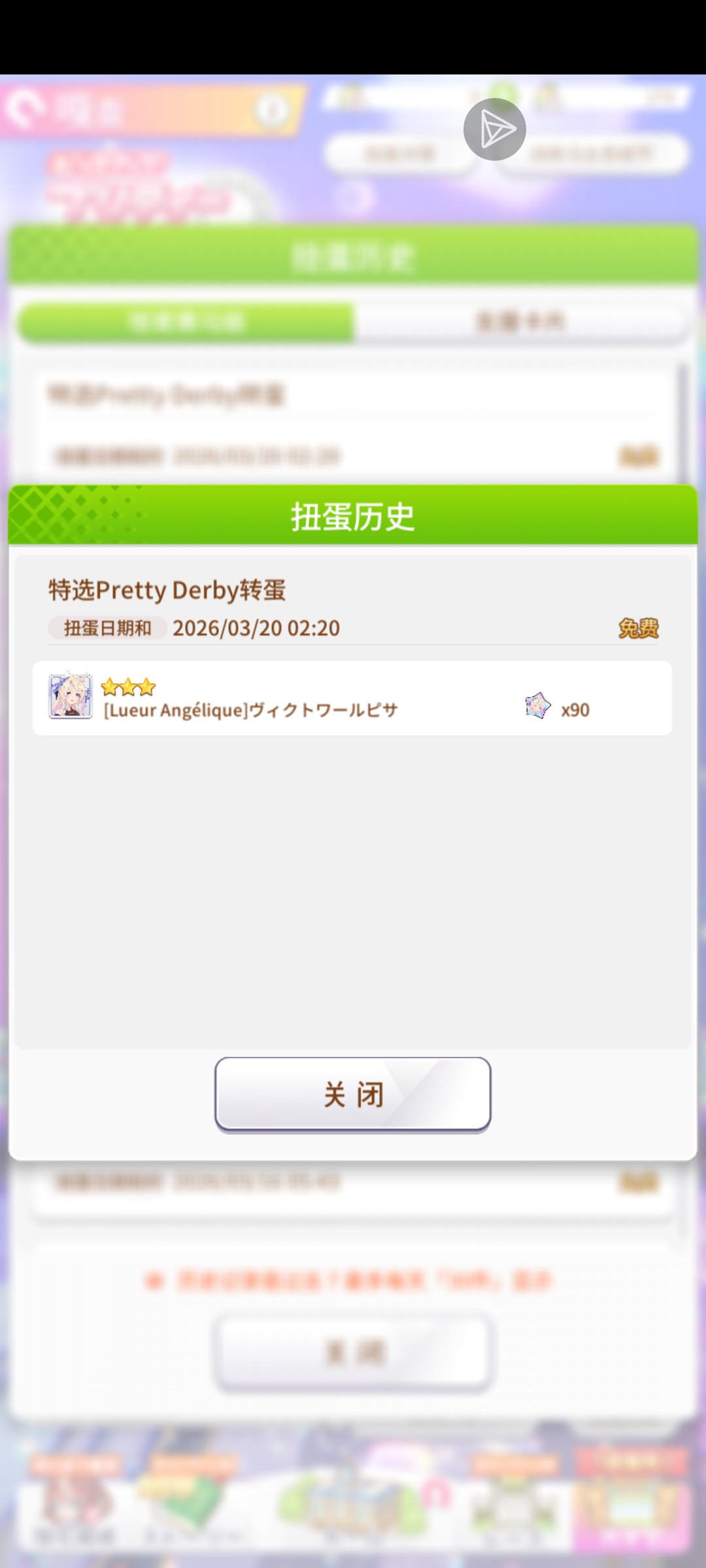Tap the video play overlay icon
Viewport: 706px width, 1568px height.
(495, 129)
